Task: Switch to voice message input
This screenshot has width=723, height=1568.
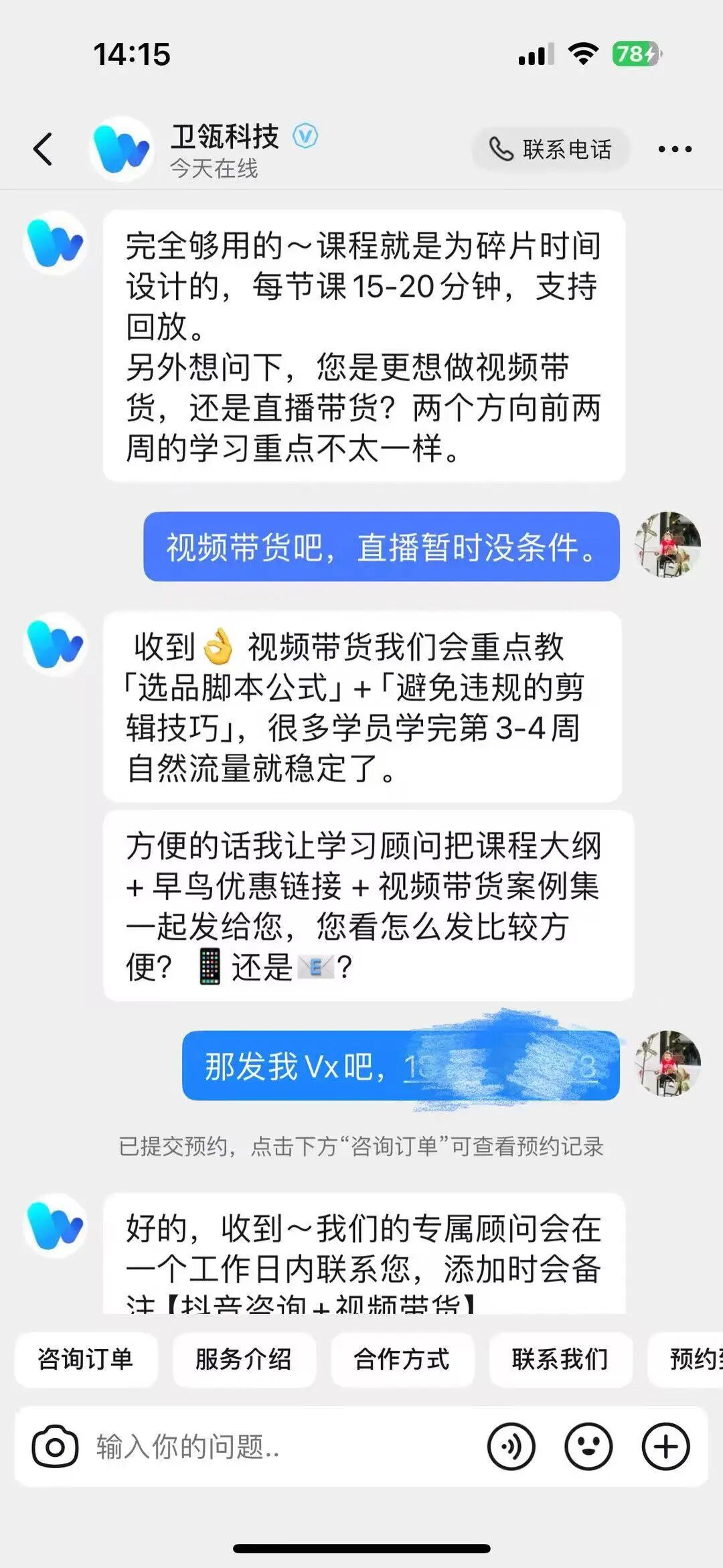Action: [x=511, y=1447]
